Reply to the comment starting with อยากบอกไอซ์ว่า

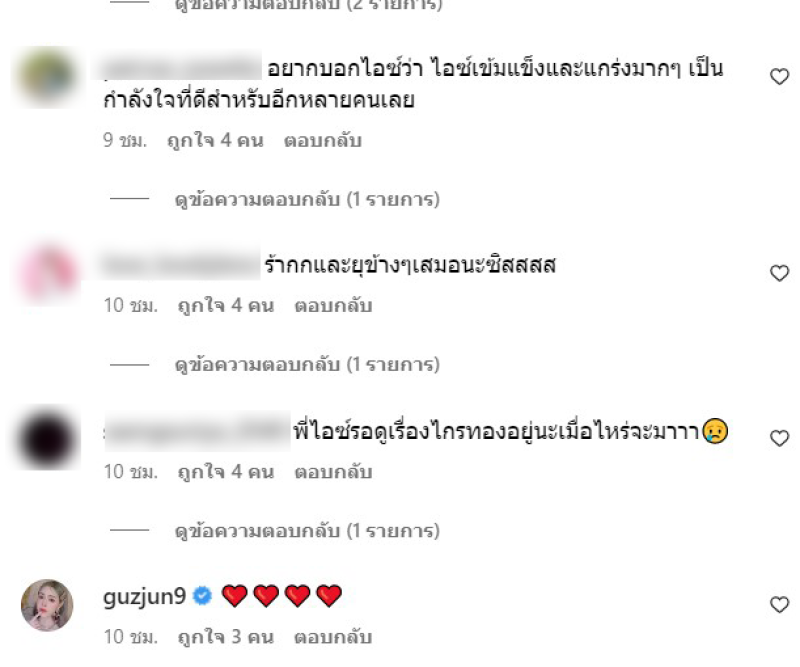323,141
